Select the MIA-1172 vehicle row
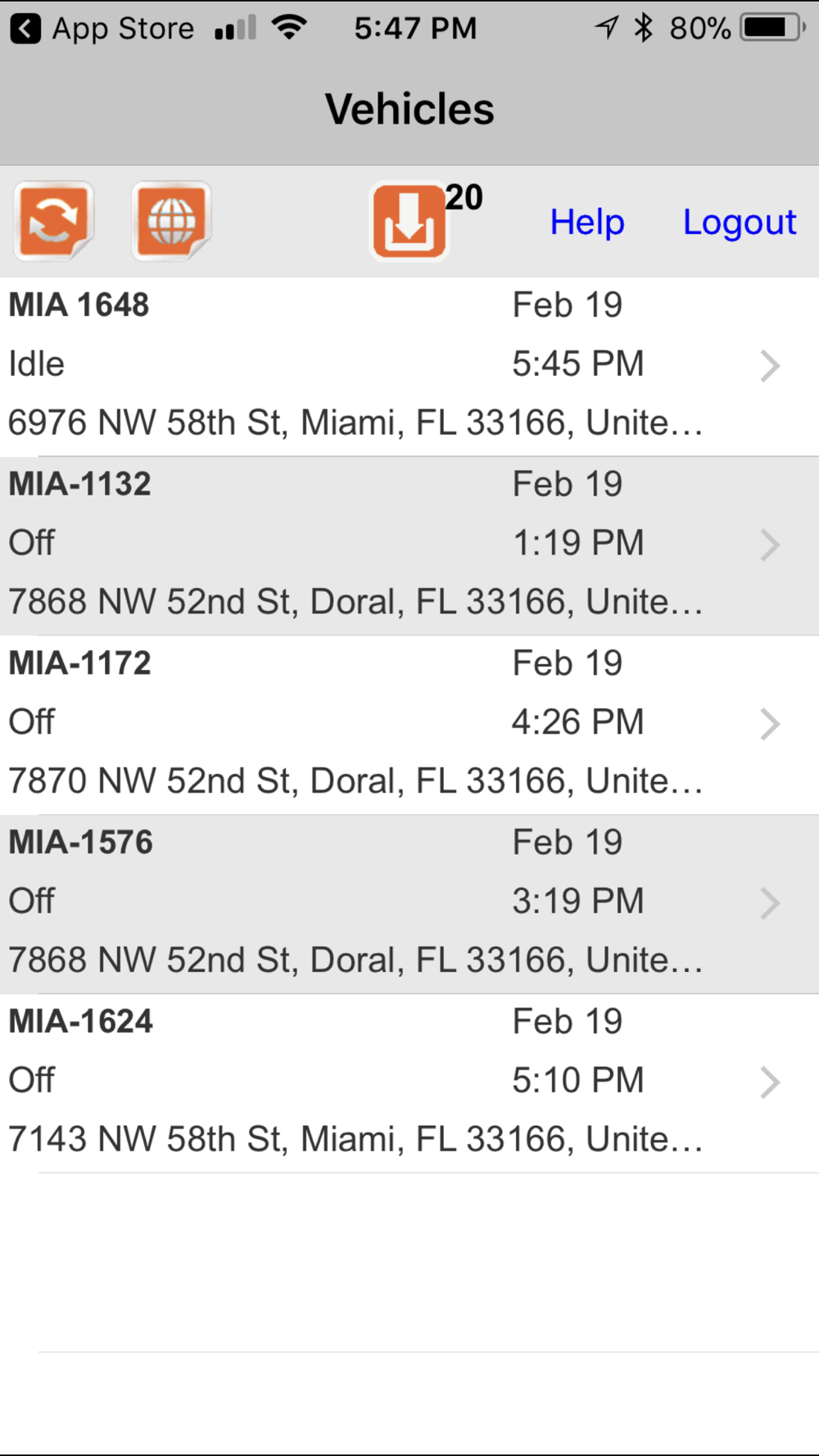This screenshot has width=819, height=1456. (x=409, y=725)
